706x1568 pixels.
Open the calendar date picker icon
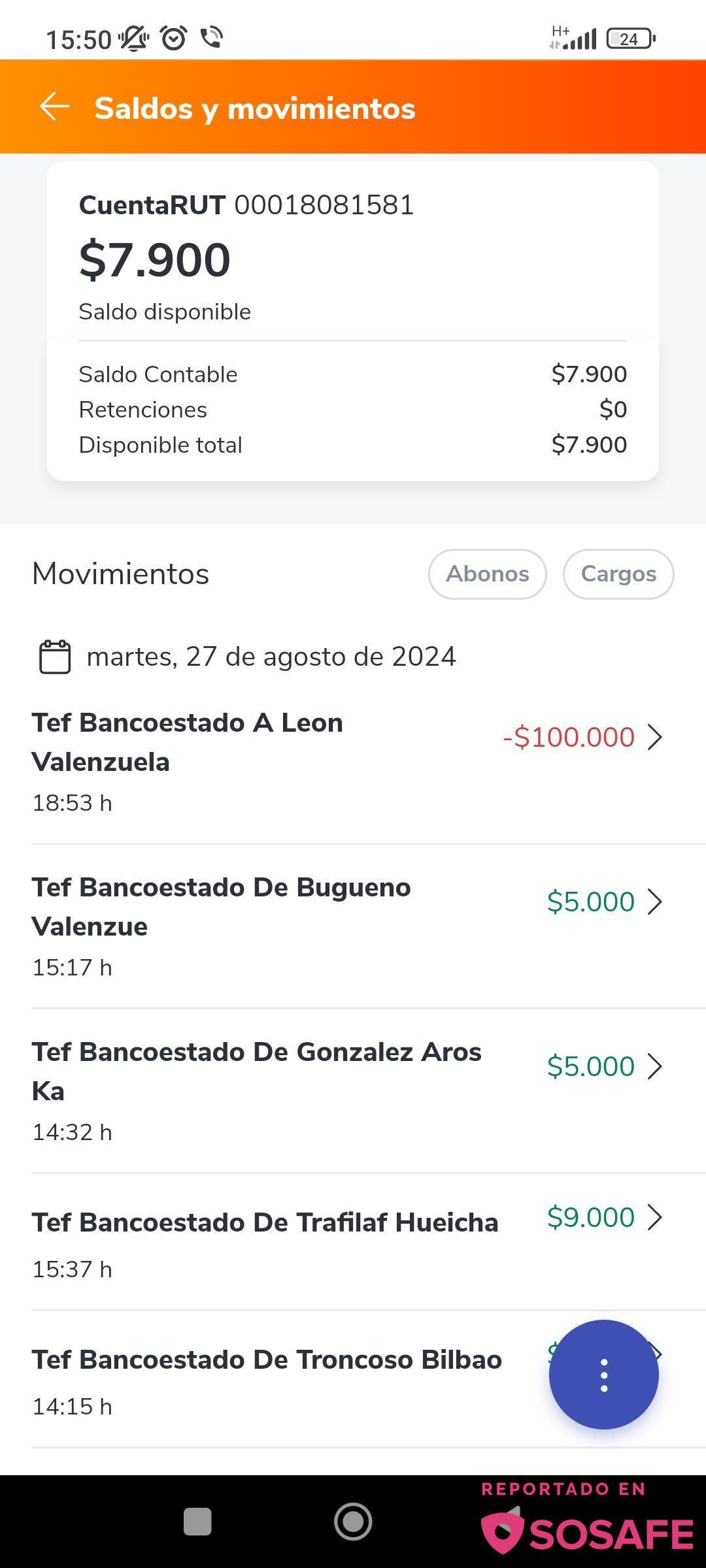55,657
